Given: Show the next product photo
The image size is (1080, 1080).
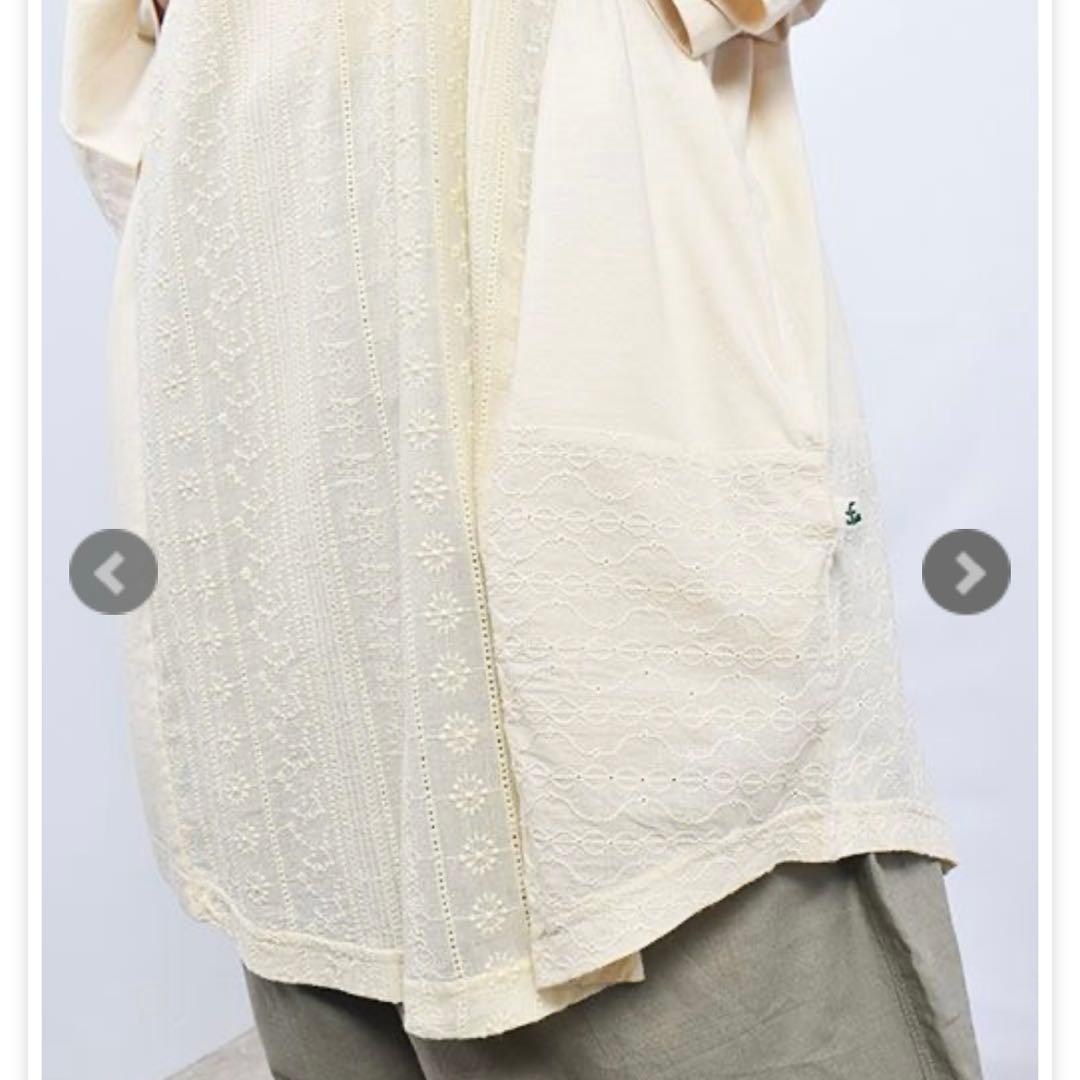Looking at the screenshot, I should tap(966, 572).
